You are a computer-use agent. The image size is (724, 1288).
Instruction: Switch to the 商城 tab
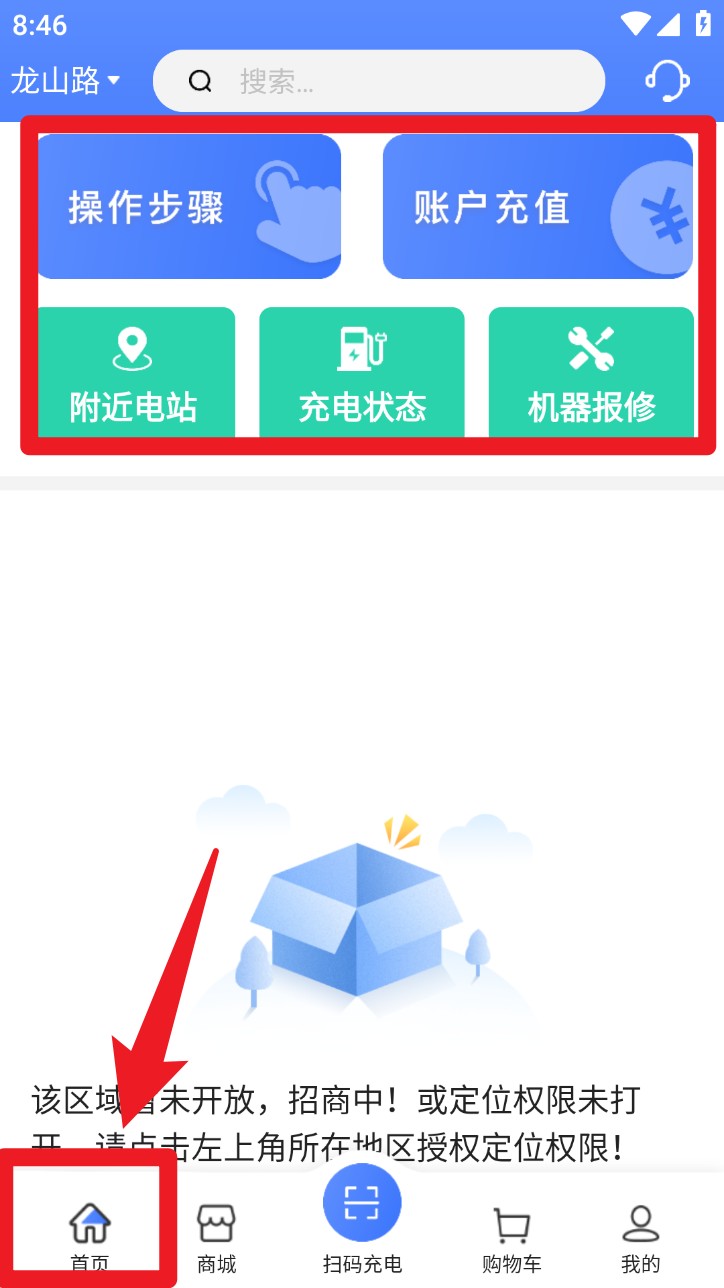point(216,1236)
